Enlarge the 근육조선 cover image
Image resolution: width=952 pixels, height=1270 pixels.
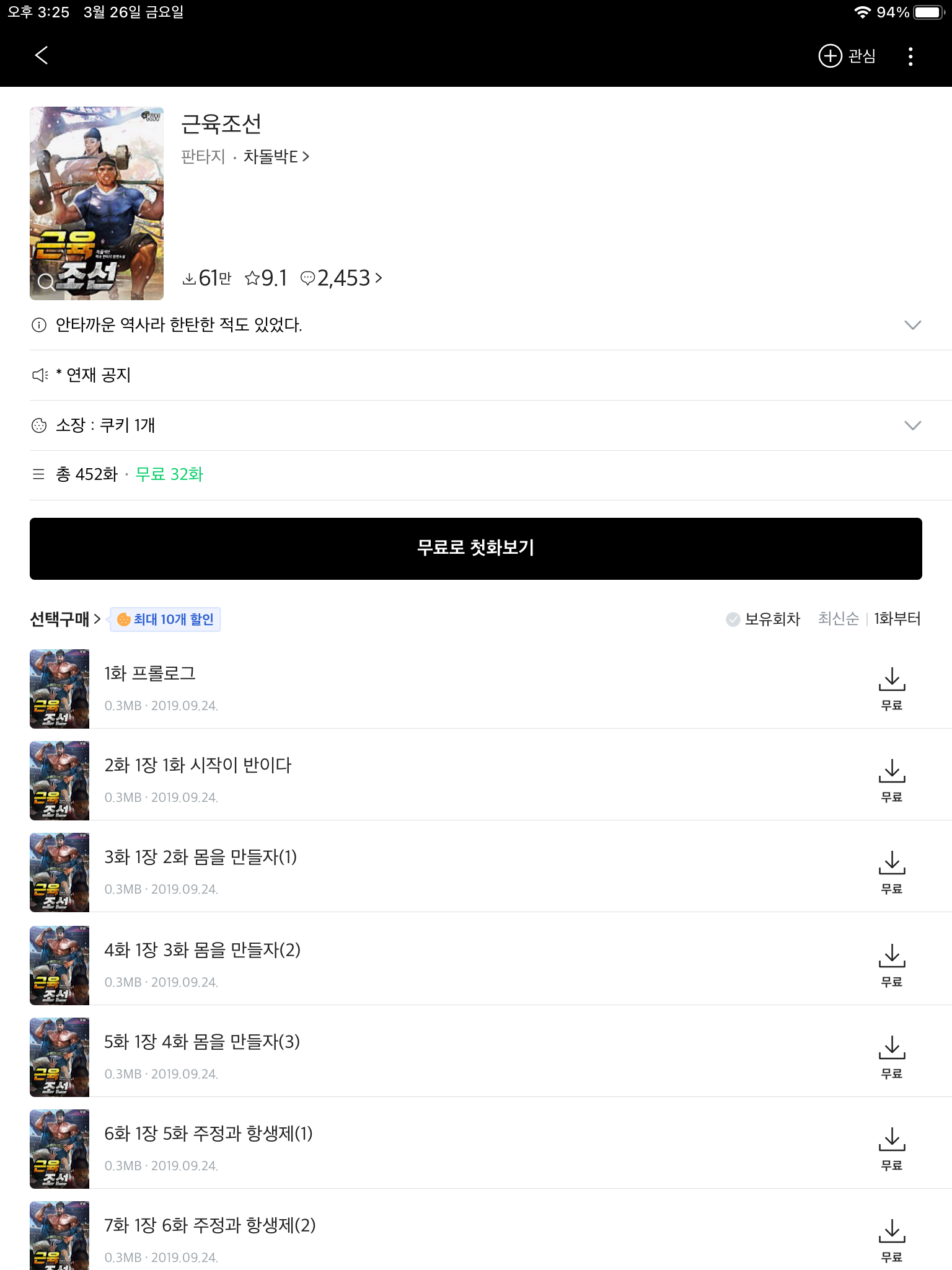point(97,203)
